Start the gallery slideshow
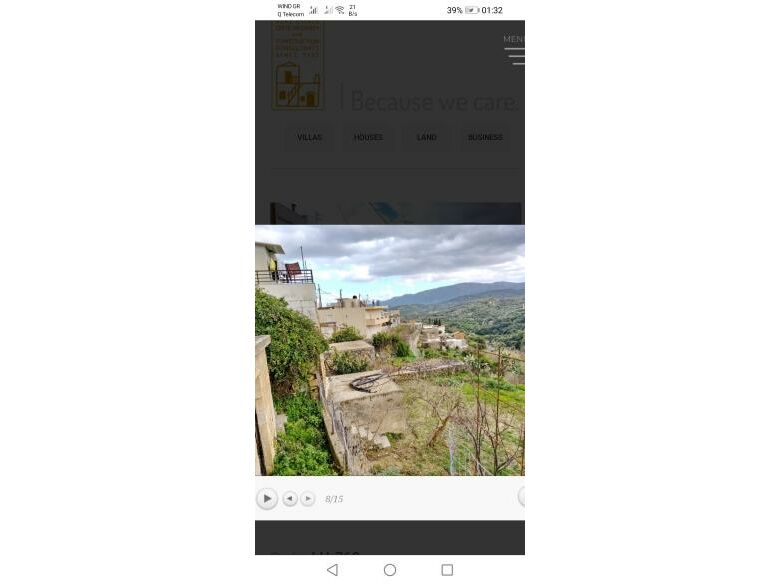The height and width of the screenshot is (585, 780). click(267, 499)
